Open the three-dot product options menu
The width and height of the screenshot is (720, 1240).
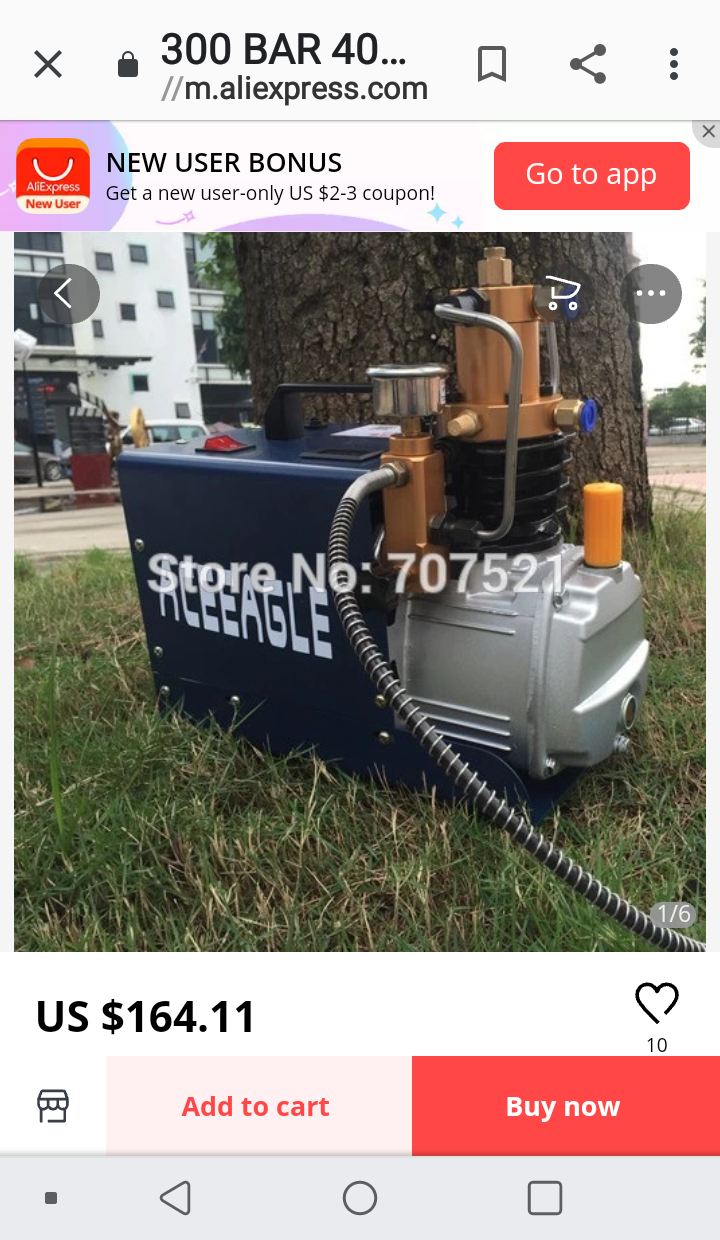(x=651, y=293)
